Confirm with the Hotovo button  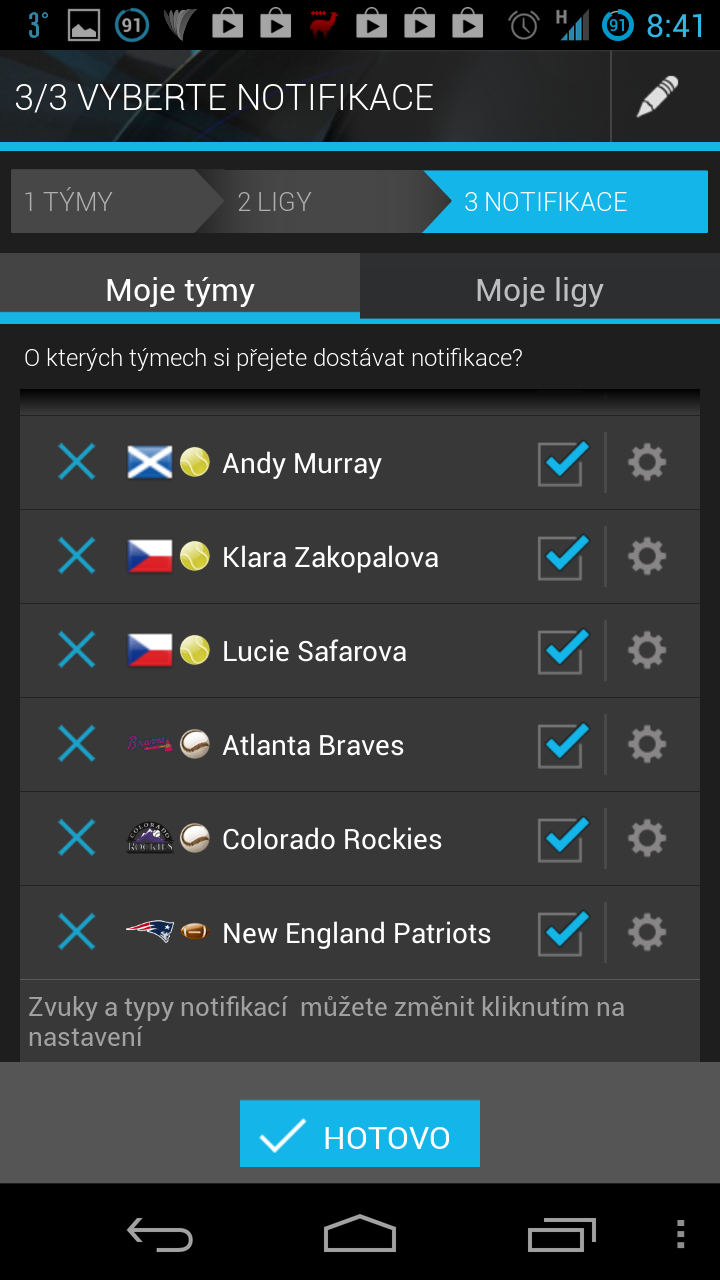coord(360,1134)
